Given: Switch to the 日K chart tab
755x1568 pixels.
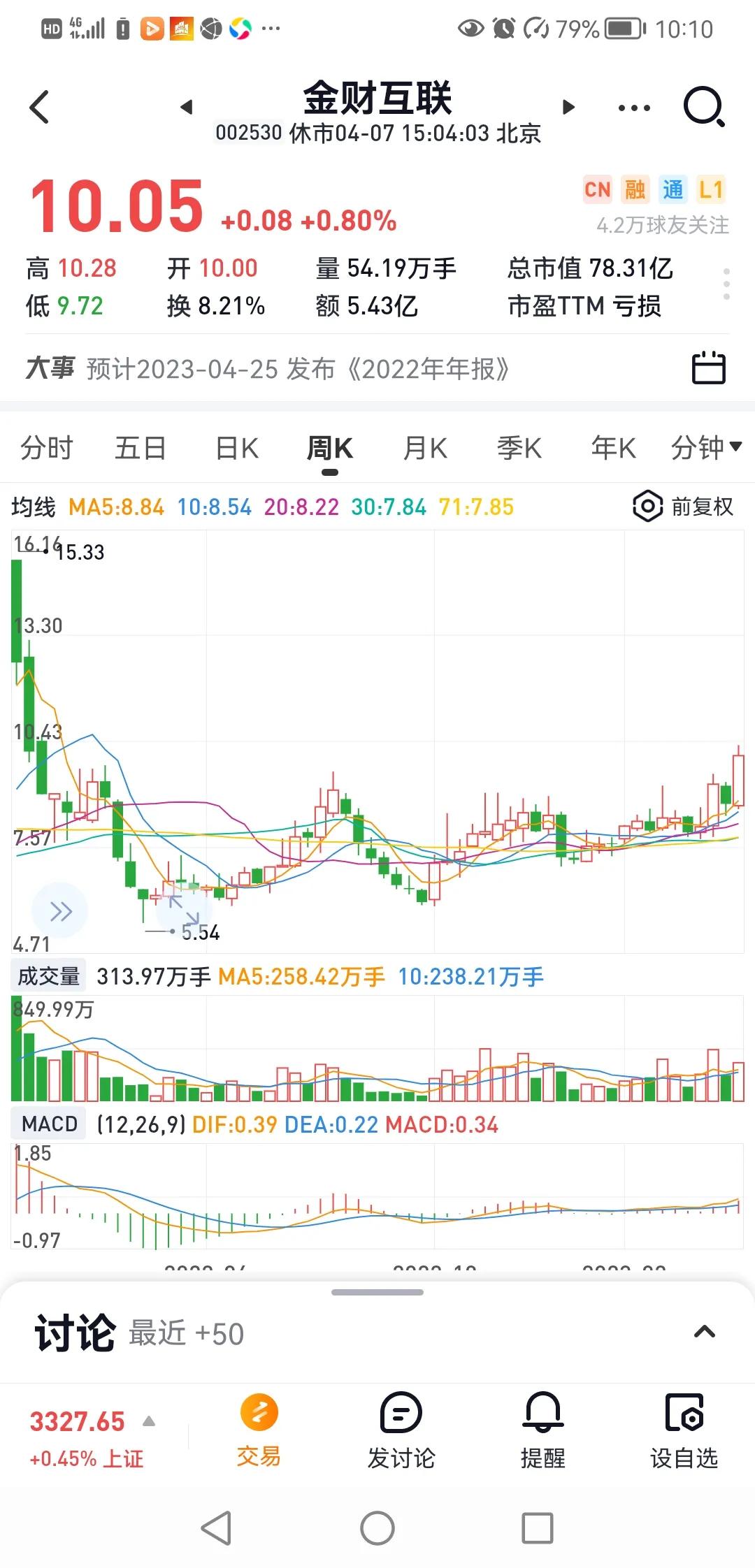Looking at the screenshot, I should [x=237, y=448].
